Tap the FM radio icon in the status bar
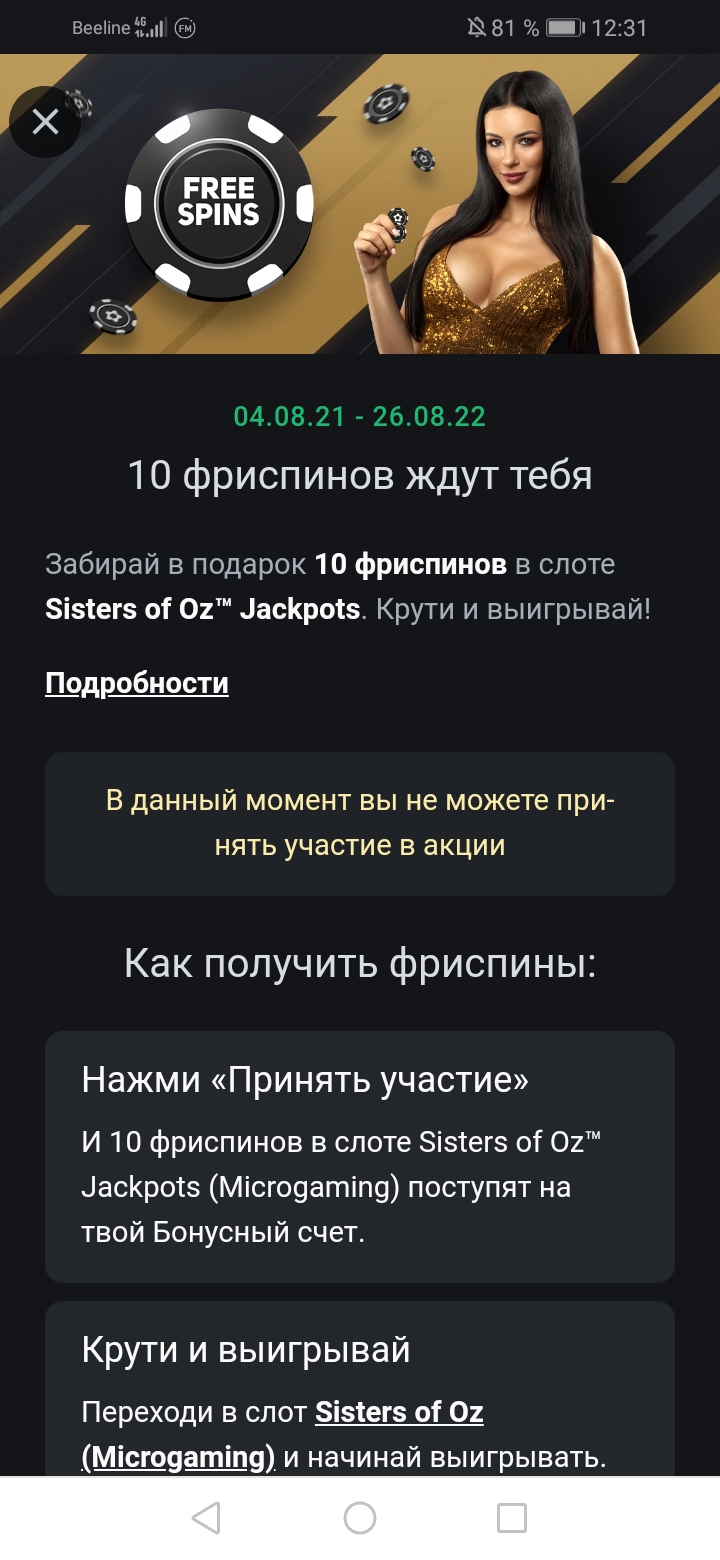 pos(187,28)
